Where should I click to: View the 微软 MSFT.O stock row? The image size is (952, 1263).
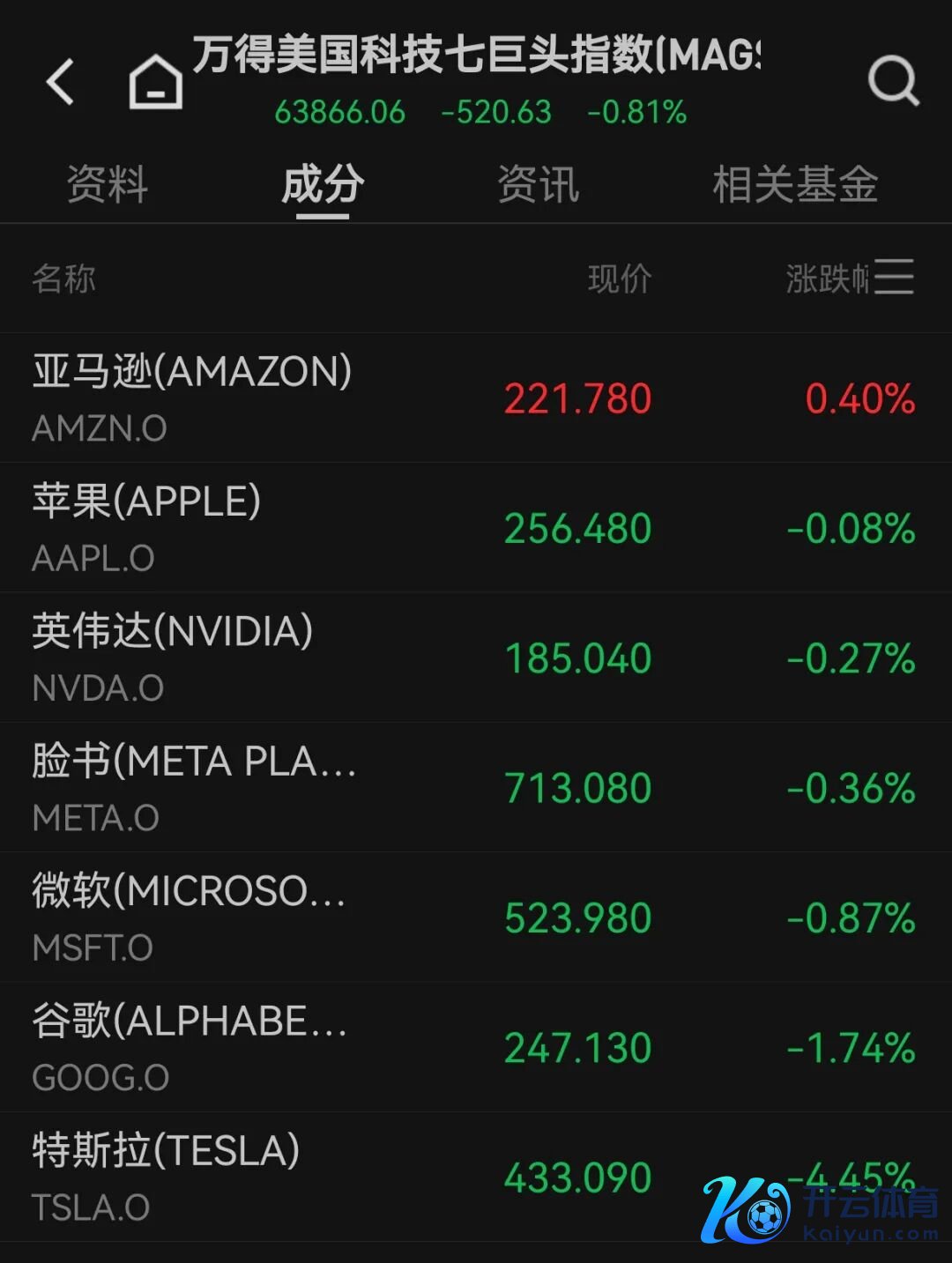[476, 917]
